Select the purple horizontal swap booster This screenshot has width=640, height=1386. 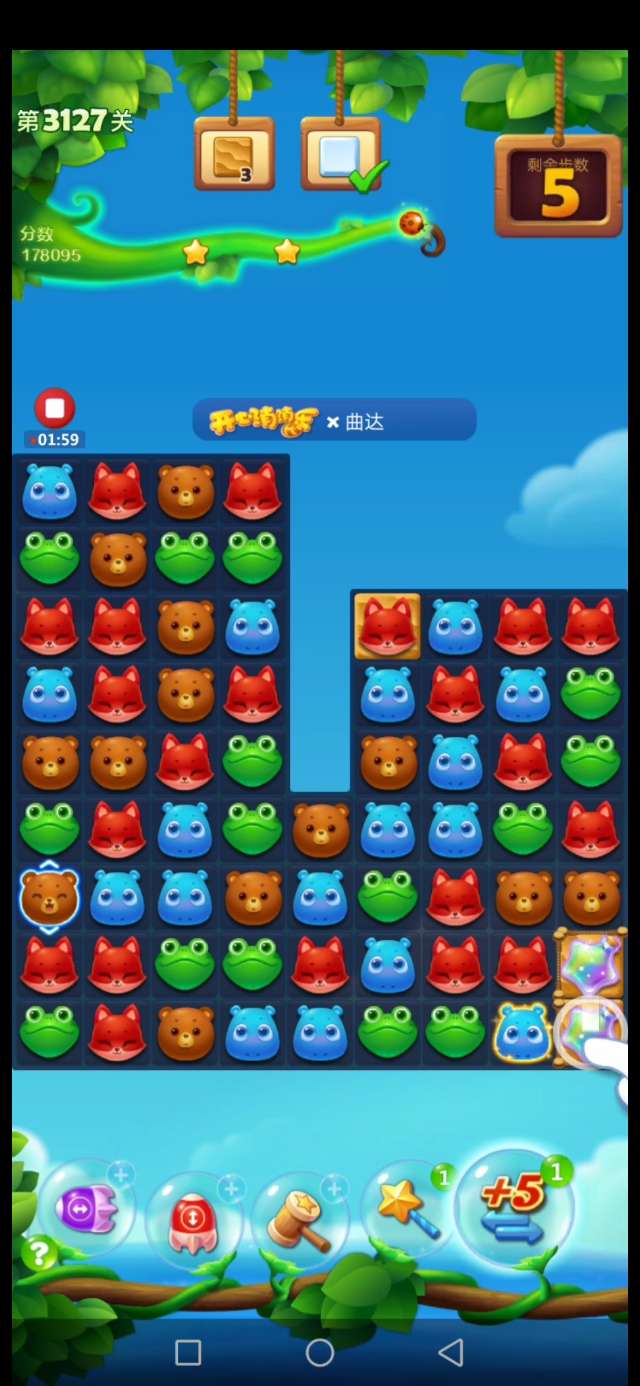pos(86,1210)
